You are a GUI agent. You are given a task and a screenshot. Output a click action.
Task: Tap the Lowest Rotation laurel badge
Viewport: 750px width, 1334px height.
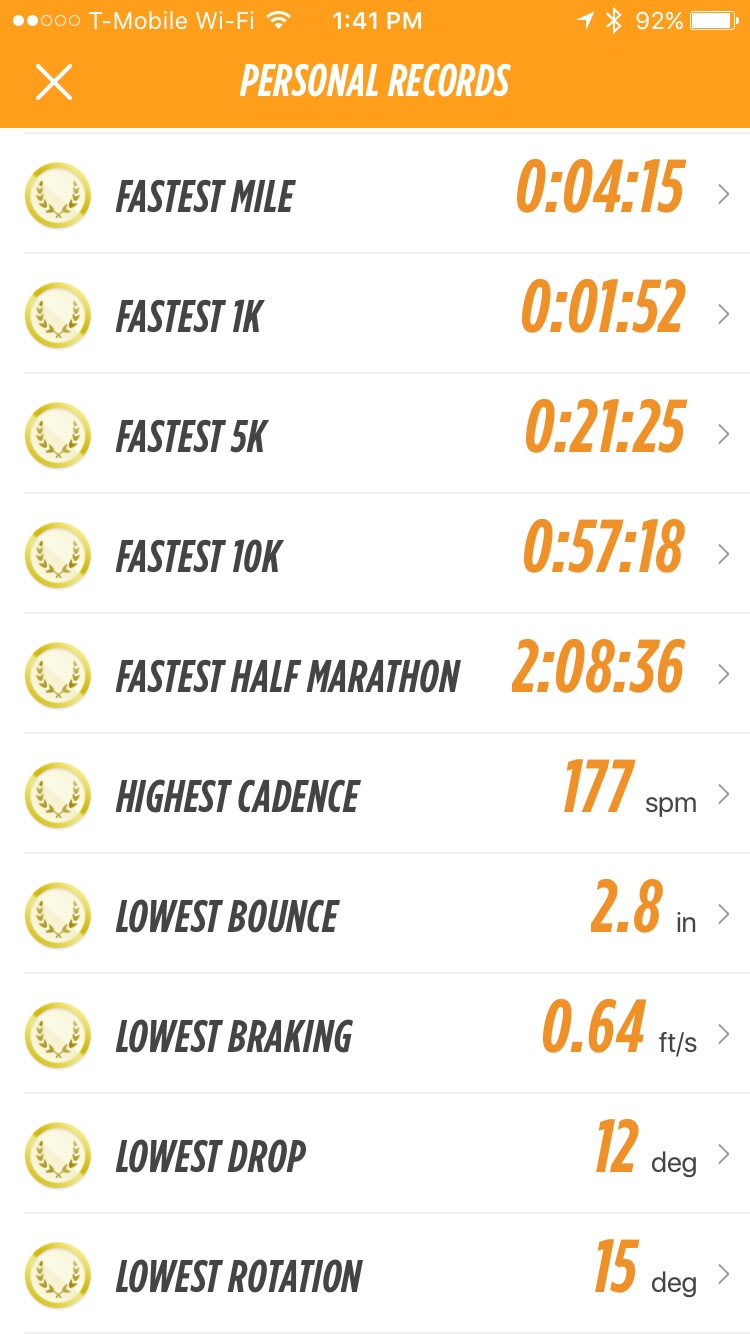(57, 1275)
